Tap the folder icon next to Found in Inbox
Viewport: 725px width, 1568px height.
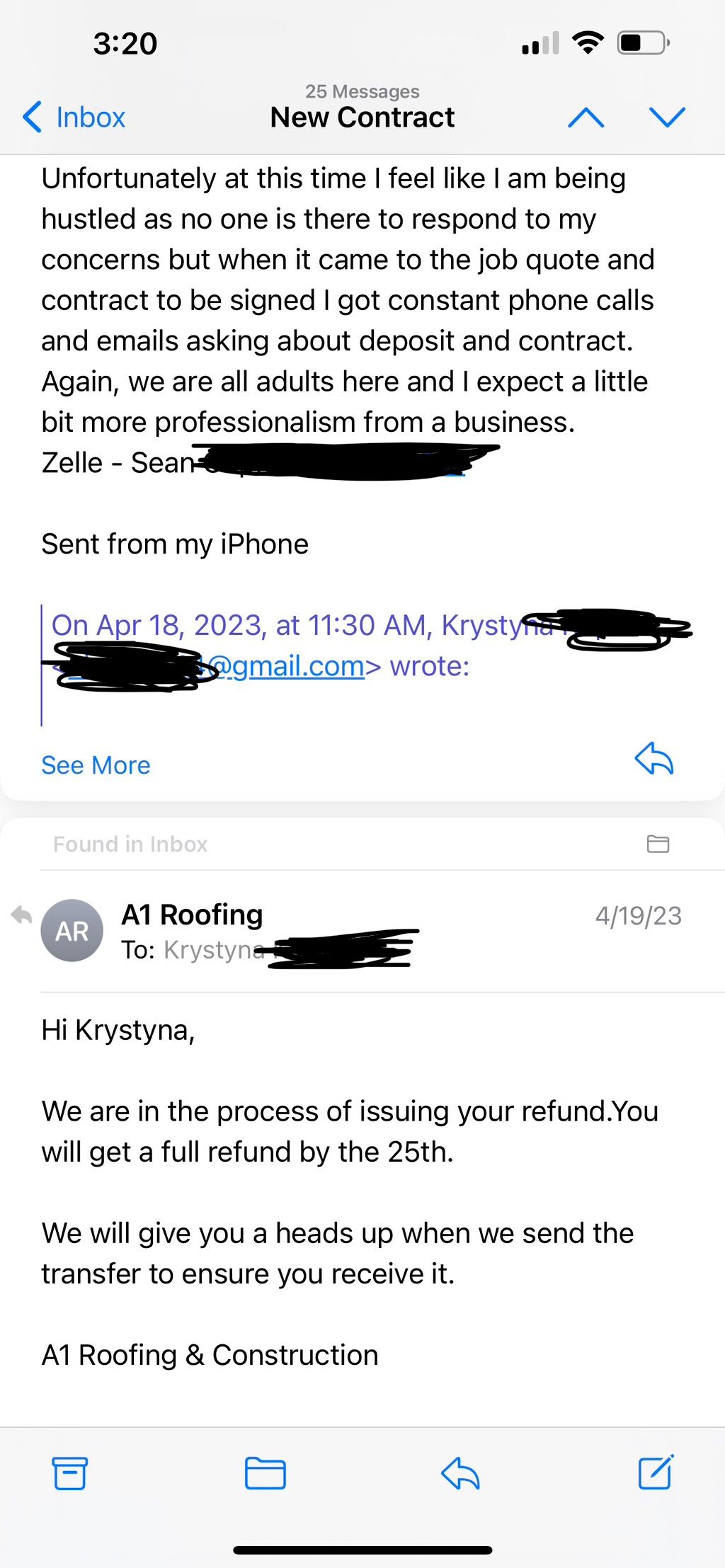point(658,844)
